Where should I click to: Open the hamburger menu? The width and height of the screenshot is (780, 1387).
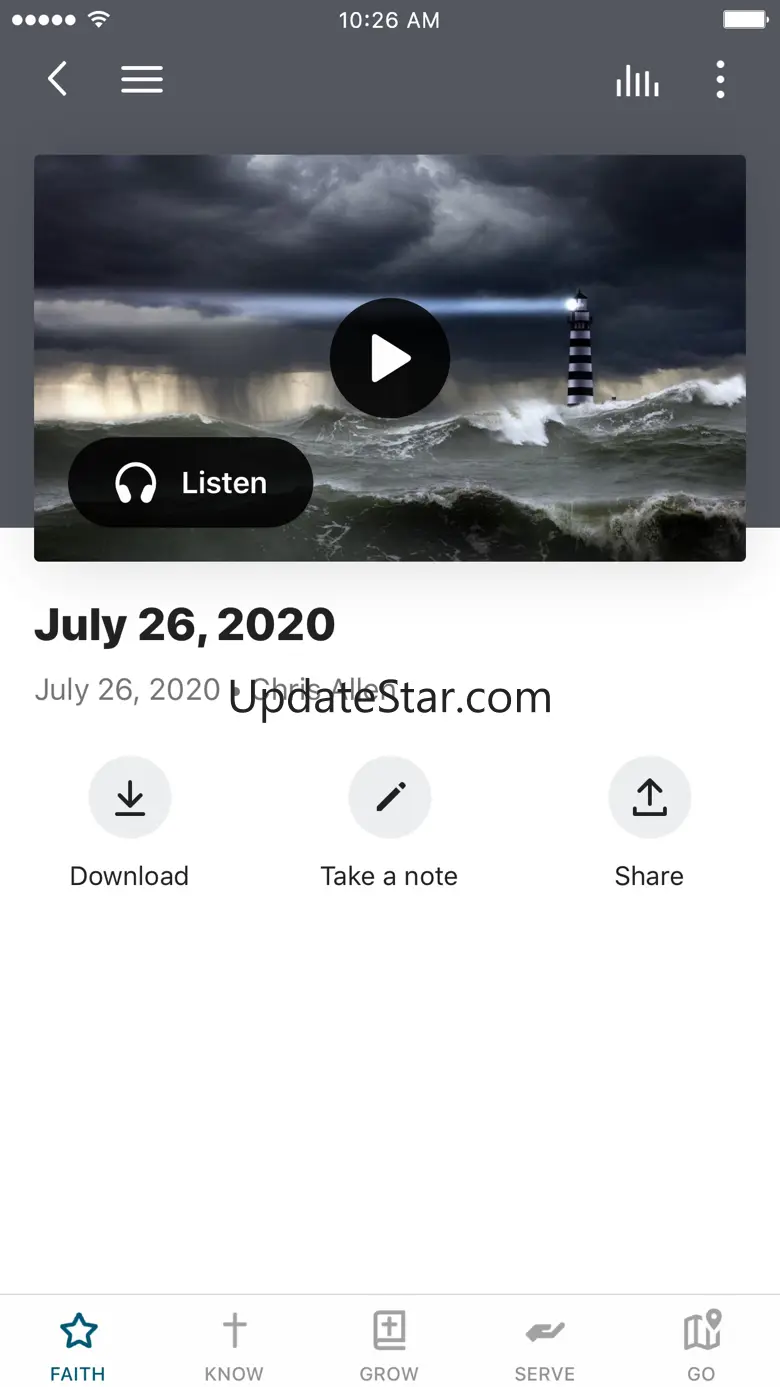coord(142,79)
